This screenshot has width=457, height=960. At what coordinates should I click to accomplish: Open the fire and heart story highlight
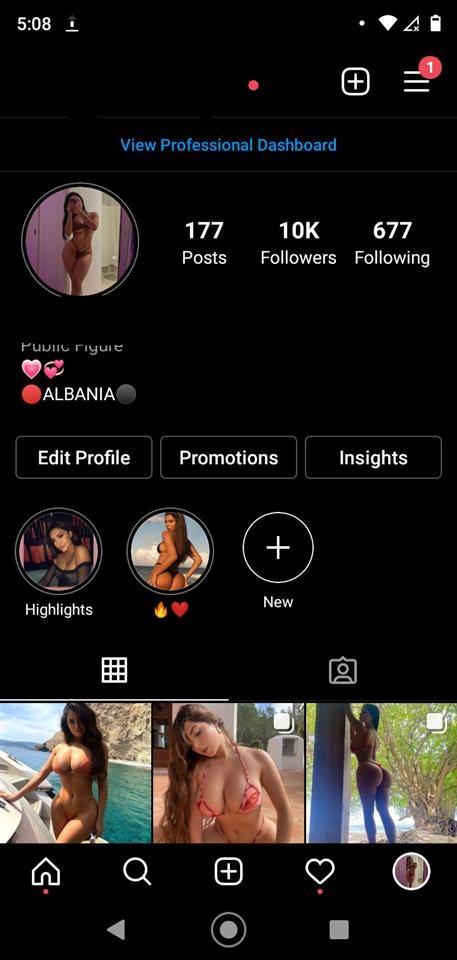tap(170, 551)
